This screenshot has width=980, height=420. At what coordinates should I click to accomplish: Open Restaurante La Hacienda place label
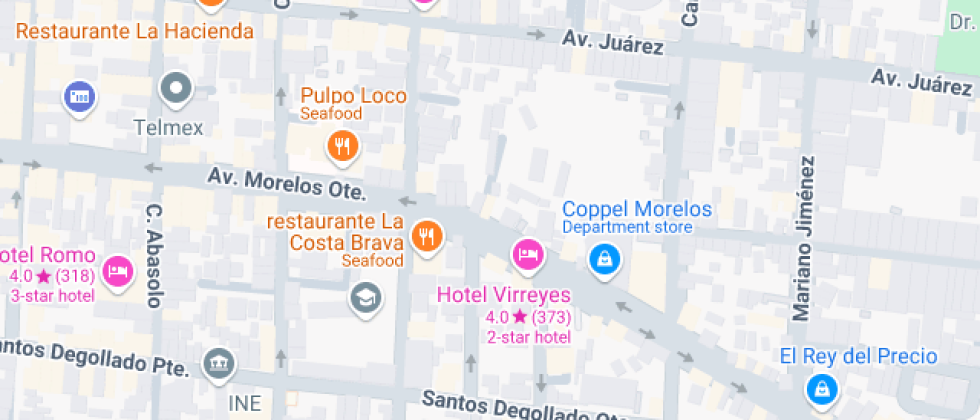(135, 31)
